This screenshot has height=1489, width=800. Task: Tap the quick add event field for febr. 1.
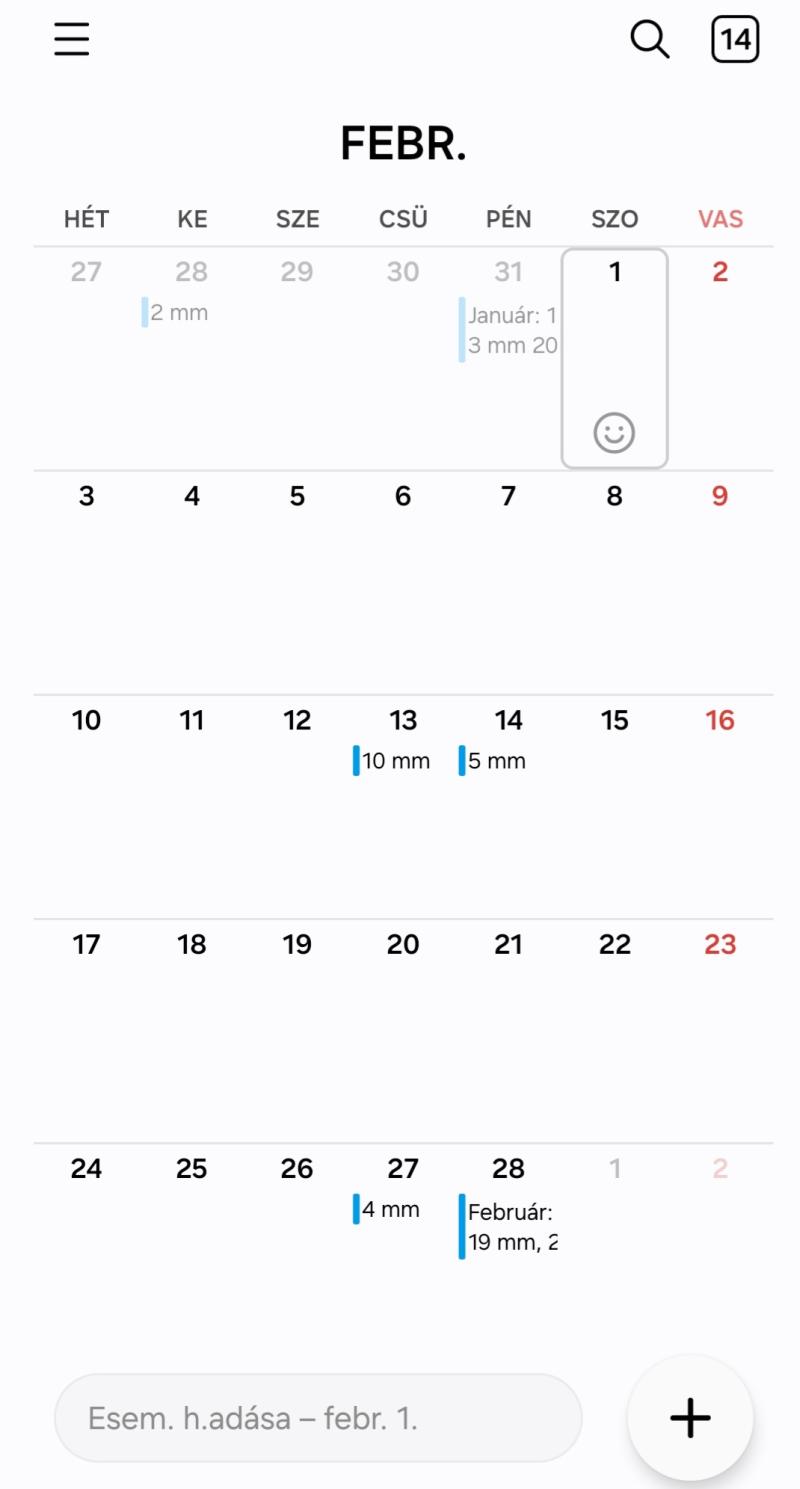[318, 1418]
